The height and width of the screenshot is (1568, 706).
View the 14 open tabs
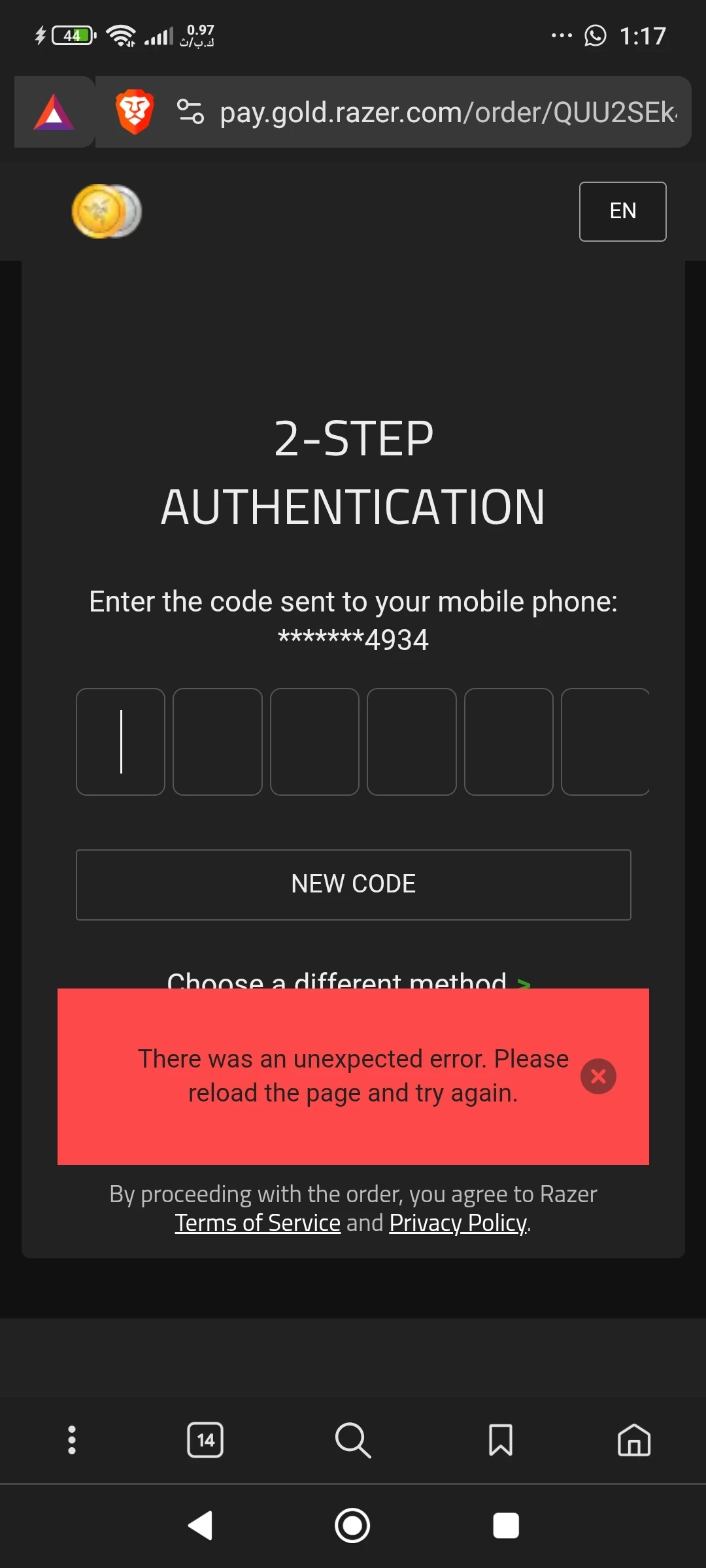[x=205, y=1440]
